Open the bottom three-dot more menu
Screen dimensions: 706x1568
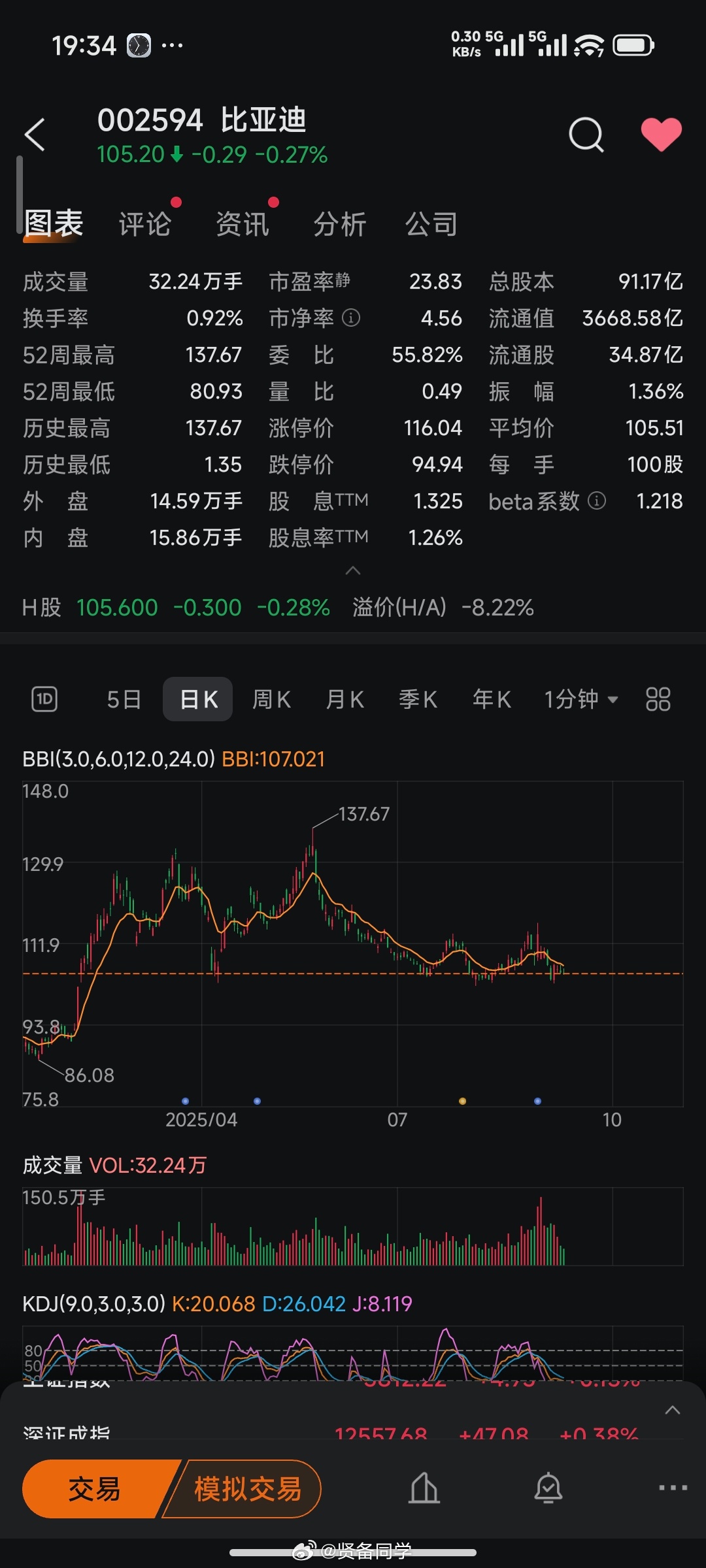(x=673, y=1488)
